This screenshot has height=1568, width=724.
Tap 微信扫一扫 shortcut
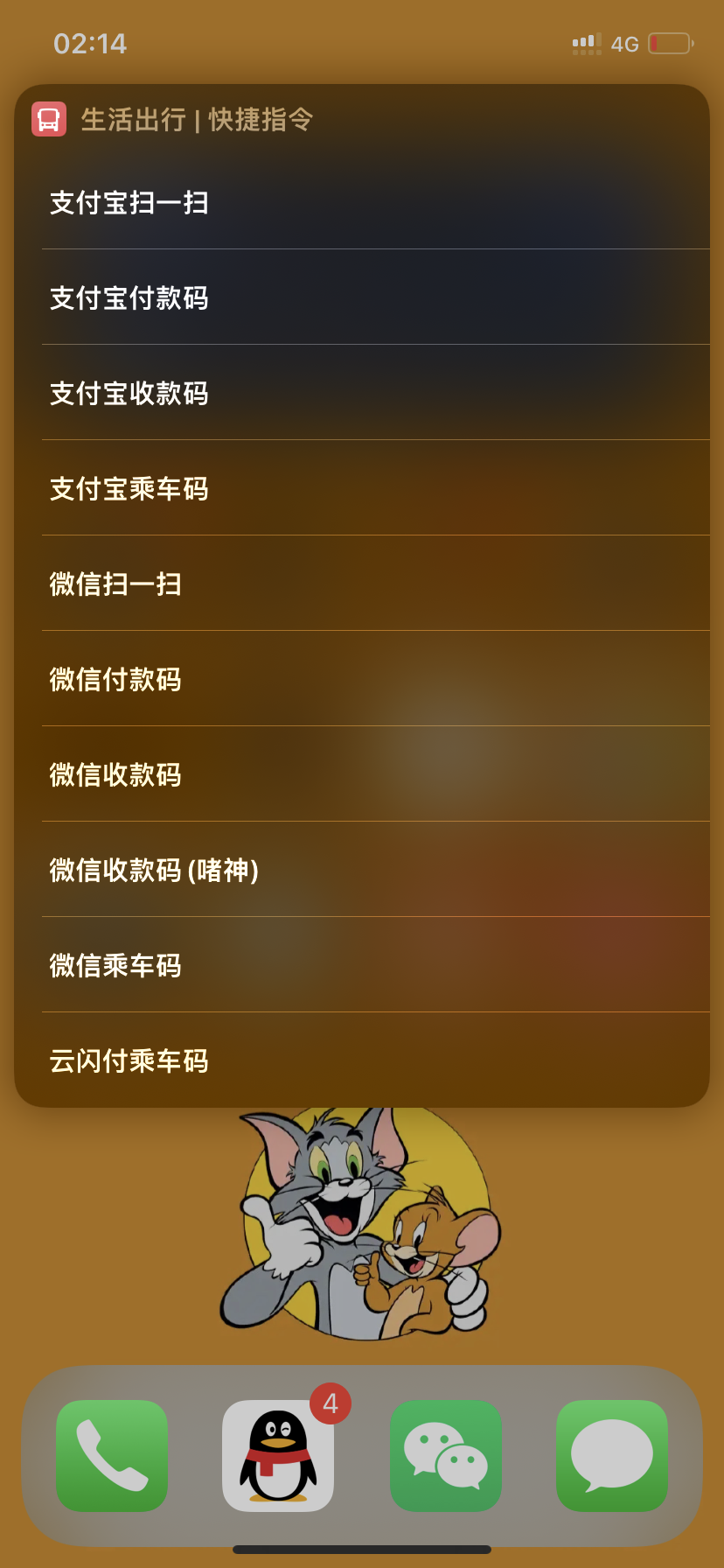(x=115, y=584)
